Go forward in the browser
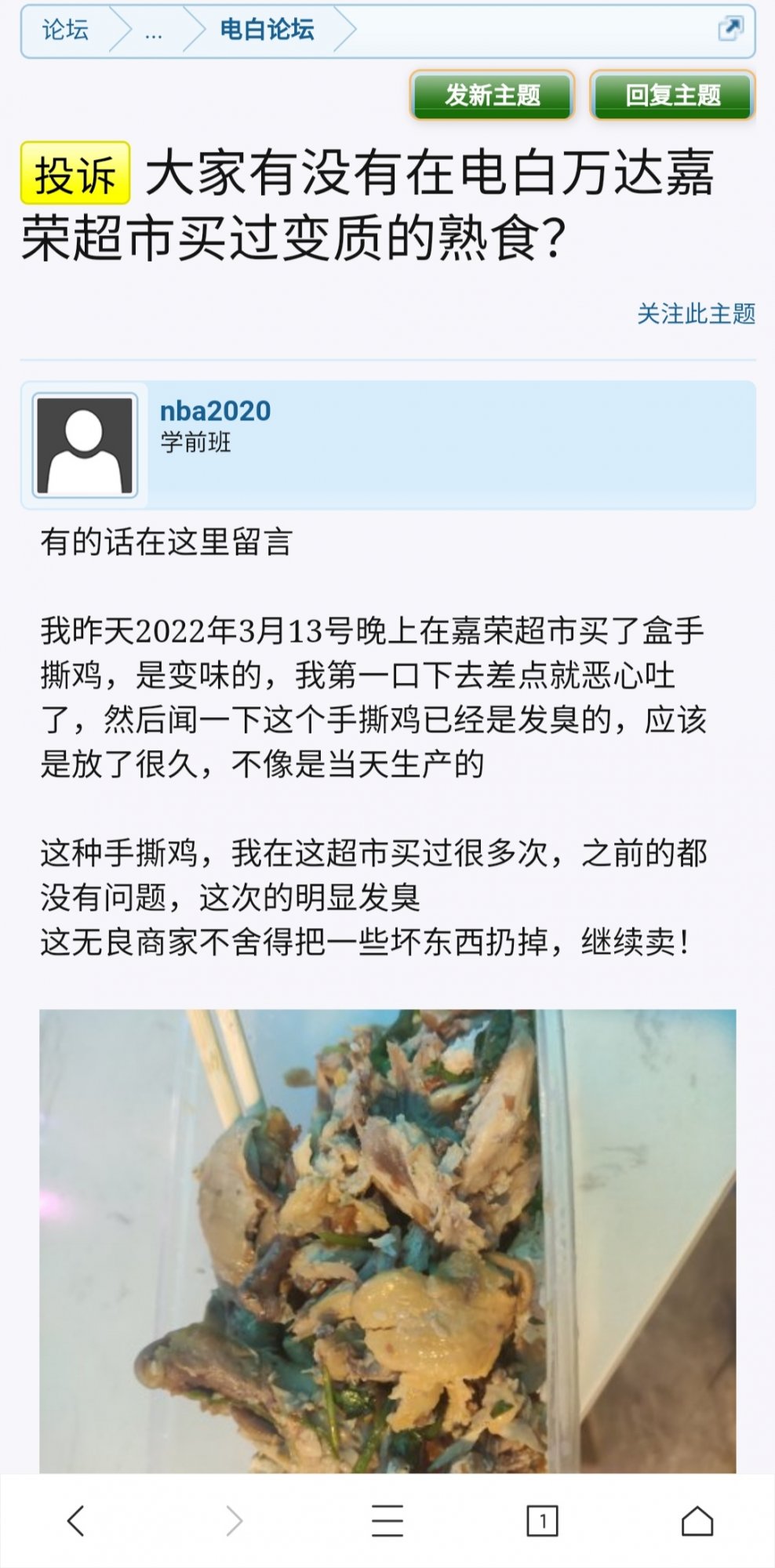Screen dimensions: 775x1568 [234, 1521]
